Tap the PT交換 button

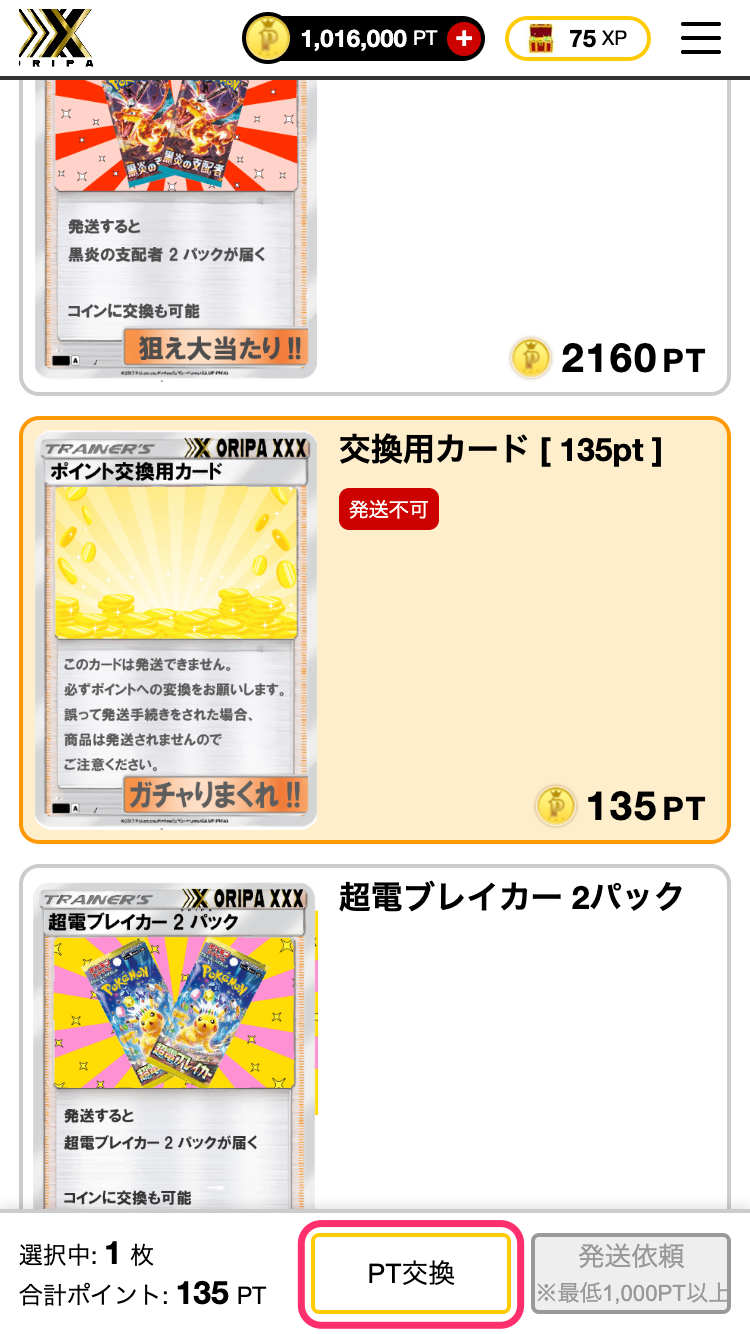pos(411,1273)
